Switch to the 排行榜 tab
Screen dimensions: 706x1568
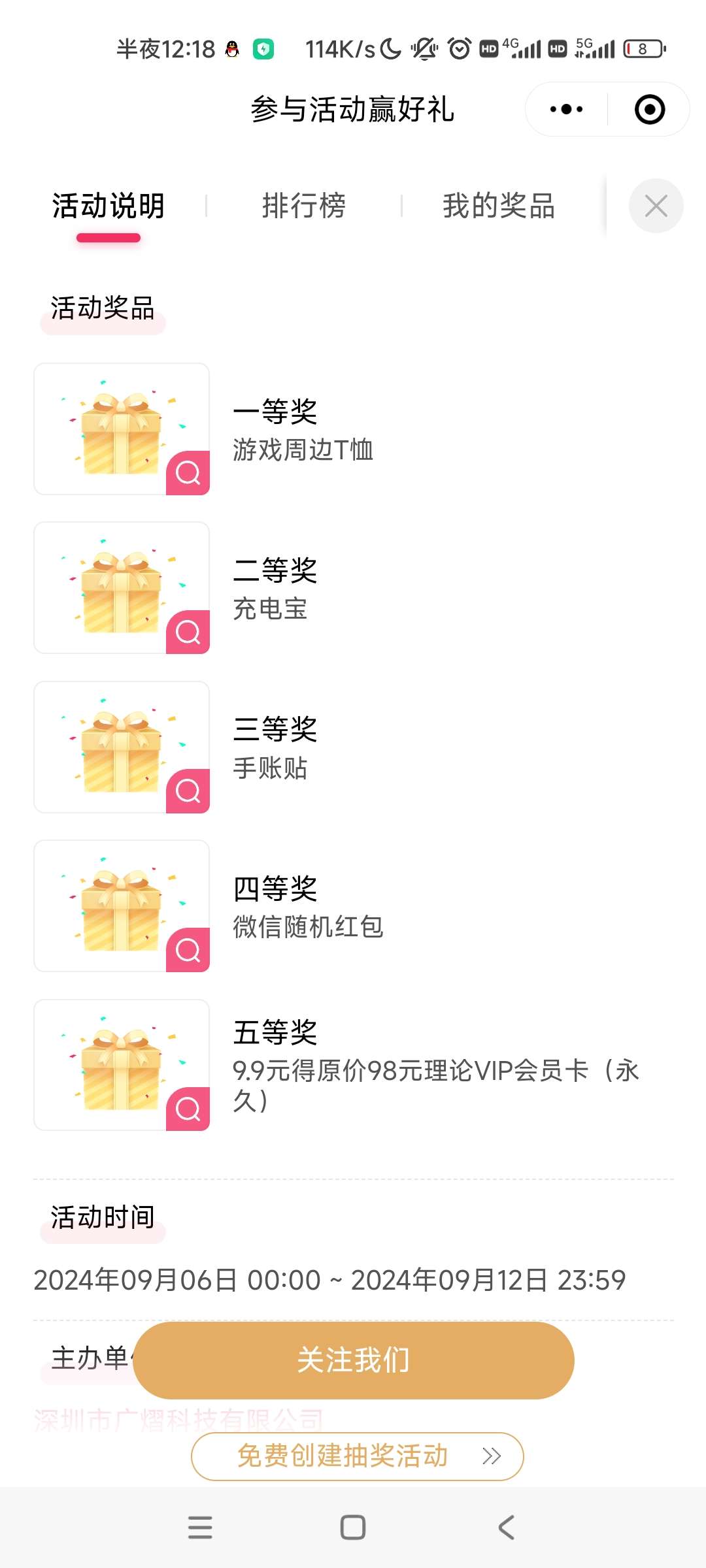coord(304,206)
